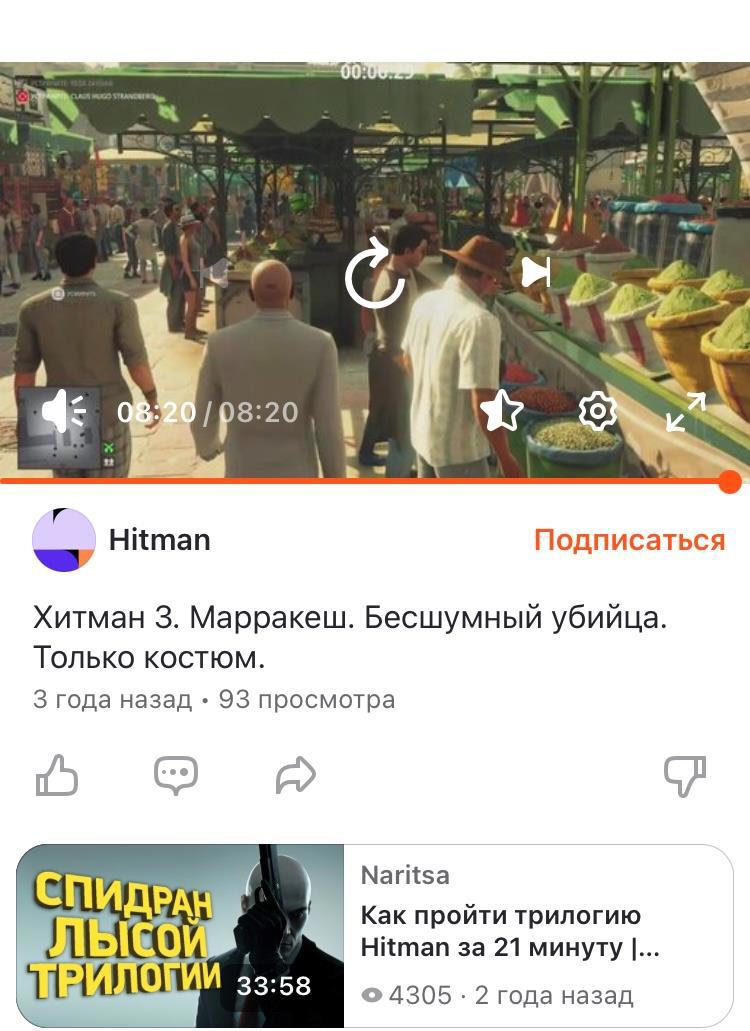Mute the video sound
The height and width of the screenshot is (1031, 750).
(x=62, y=411)
